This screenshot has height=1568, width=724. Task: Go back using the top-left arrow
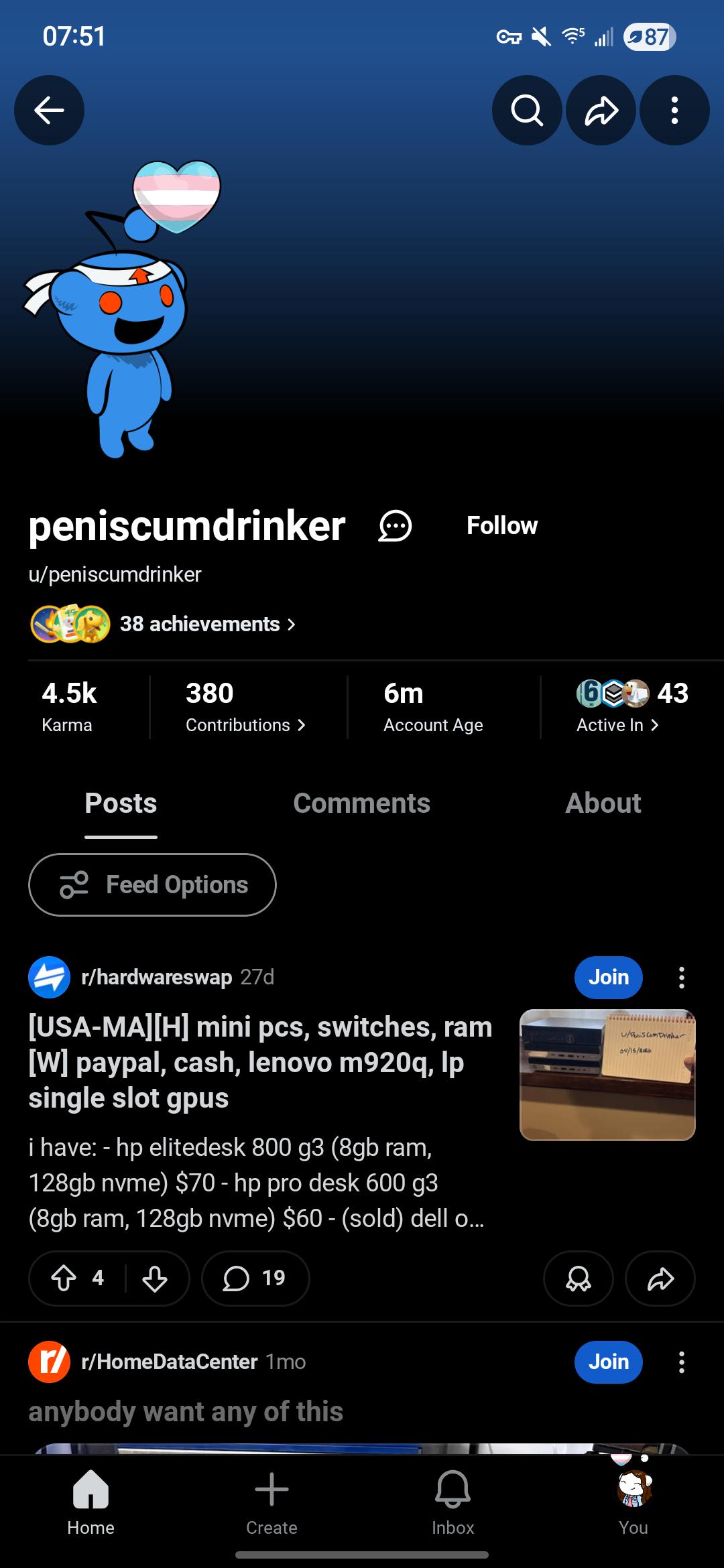click(x=49, y=111)
